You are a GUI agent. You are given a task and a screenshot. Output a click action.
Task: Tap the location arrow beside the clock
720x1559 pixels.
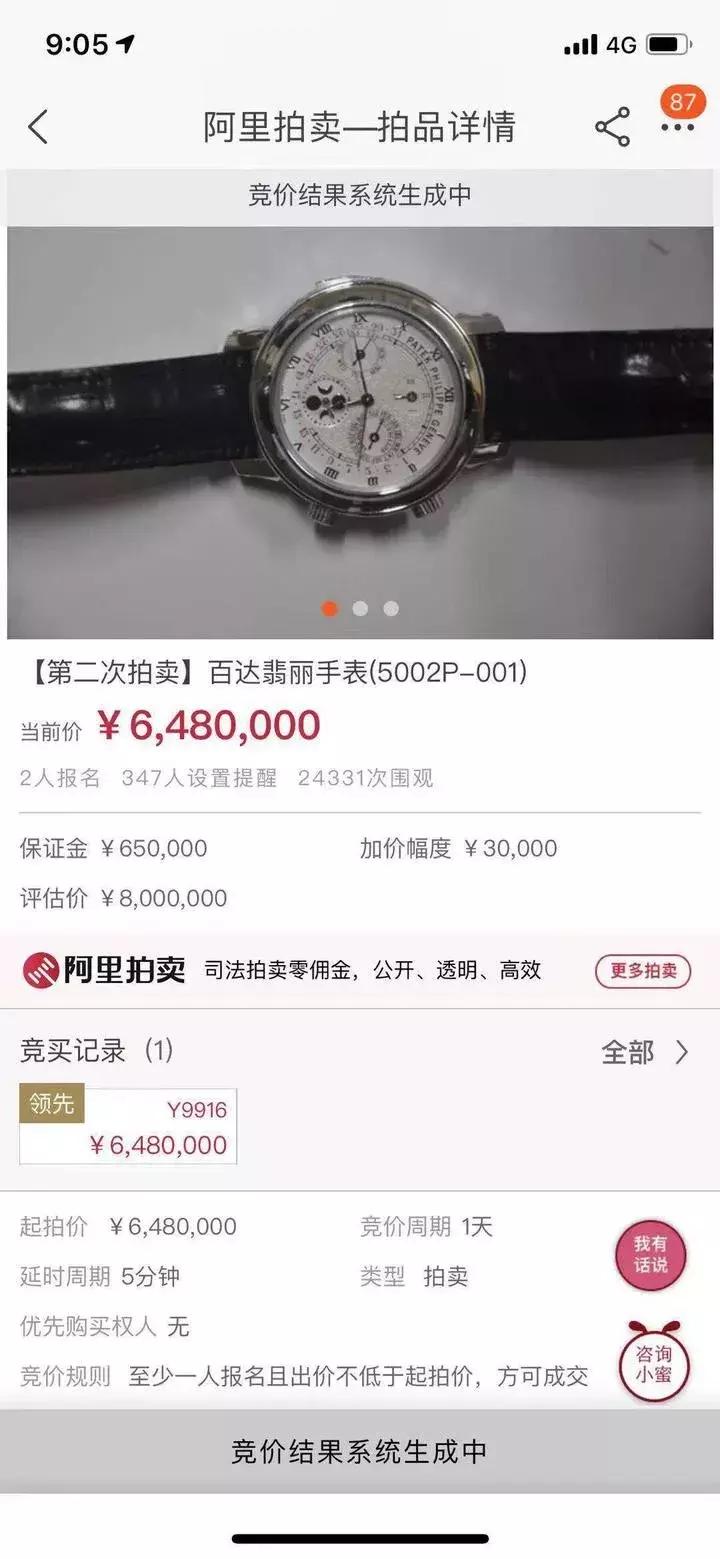click(x=123, y=44)
